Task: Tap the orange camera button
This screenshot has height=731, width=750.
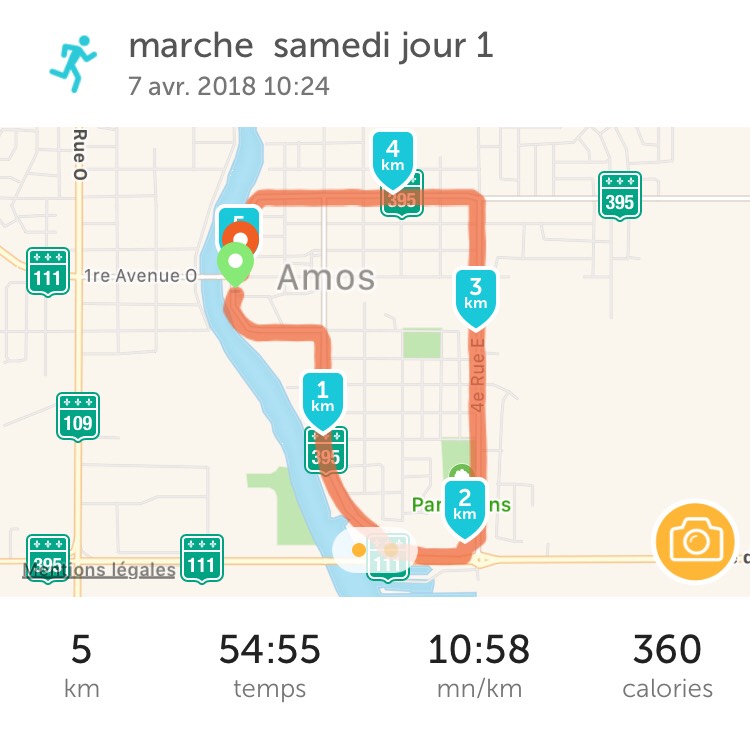Action: [x=694, y=541]
